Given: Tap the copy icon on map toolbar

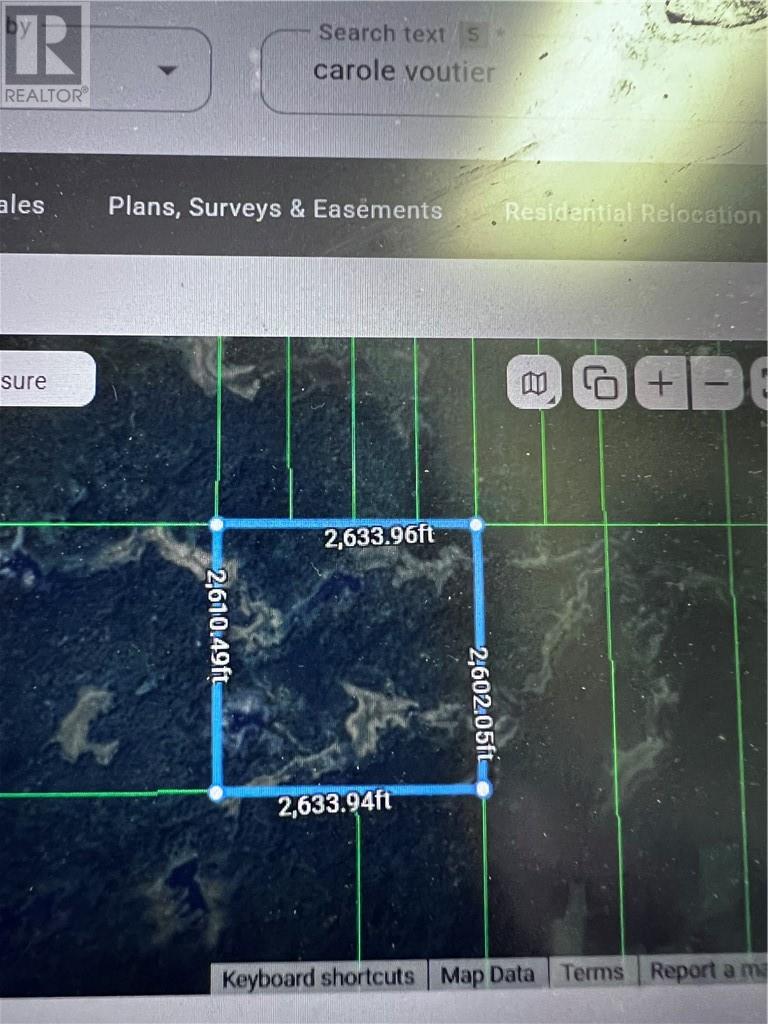Looking at the screenshot, I should [x=599, y=382].
